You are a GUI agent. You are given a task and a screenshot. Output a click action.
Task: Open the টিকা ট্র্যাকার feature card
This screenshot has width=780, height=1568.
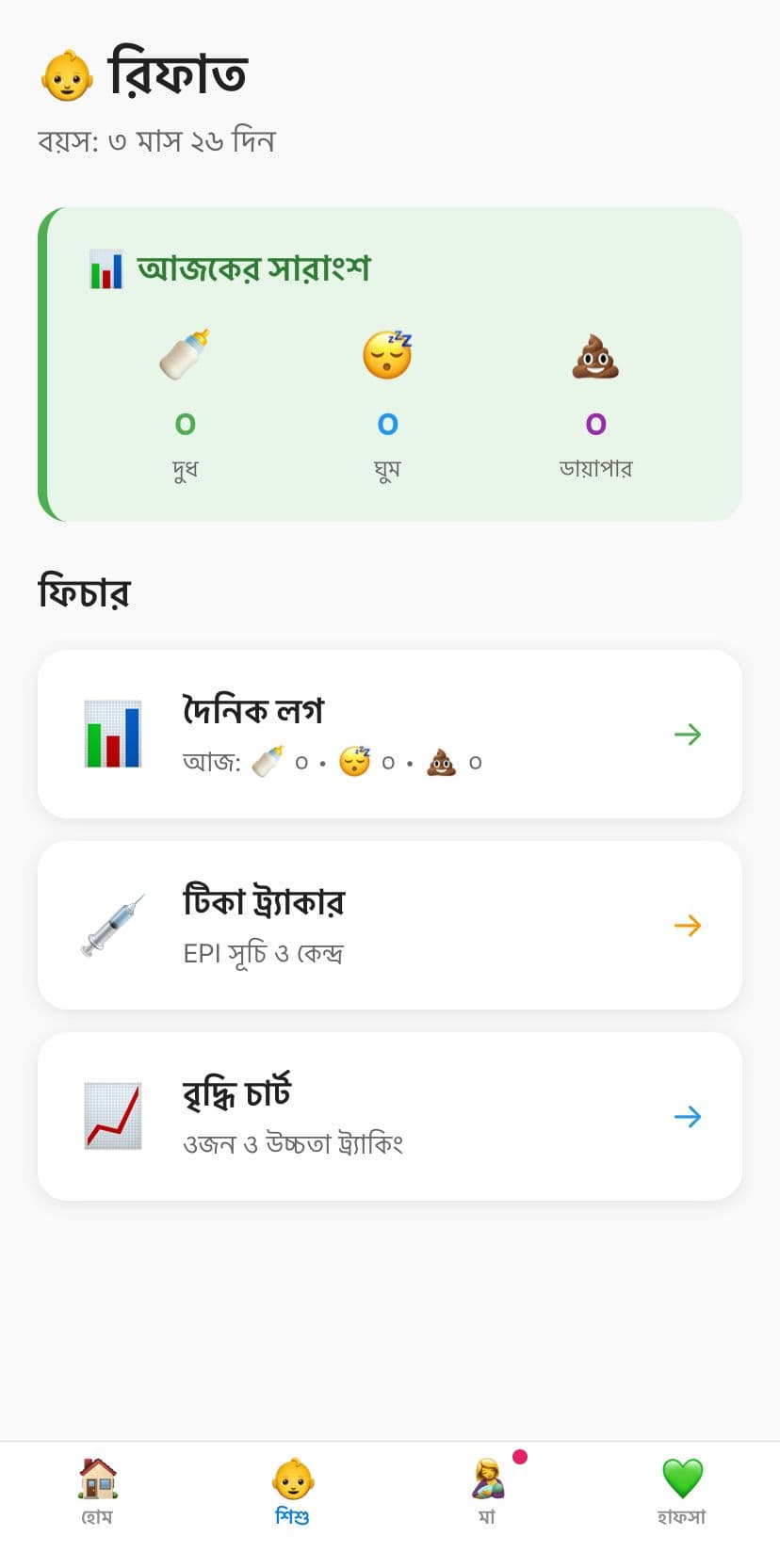[390, 923]
